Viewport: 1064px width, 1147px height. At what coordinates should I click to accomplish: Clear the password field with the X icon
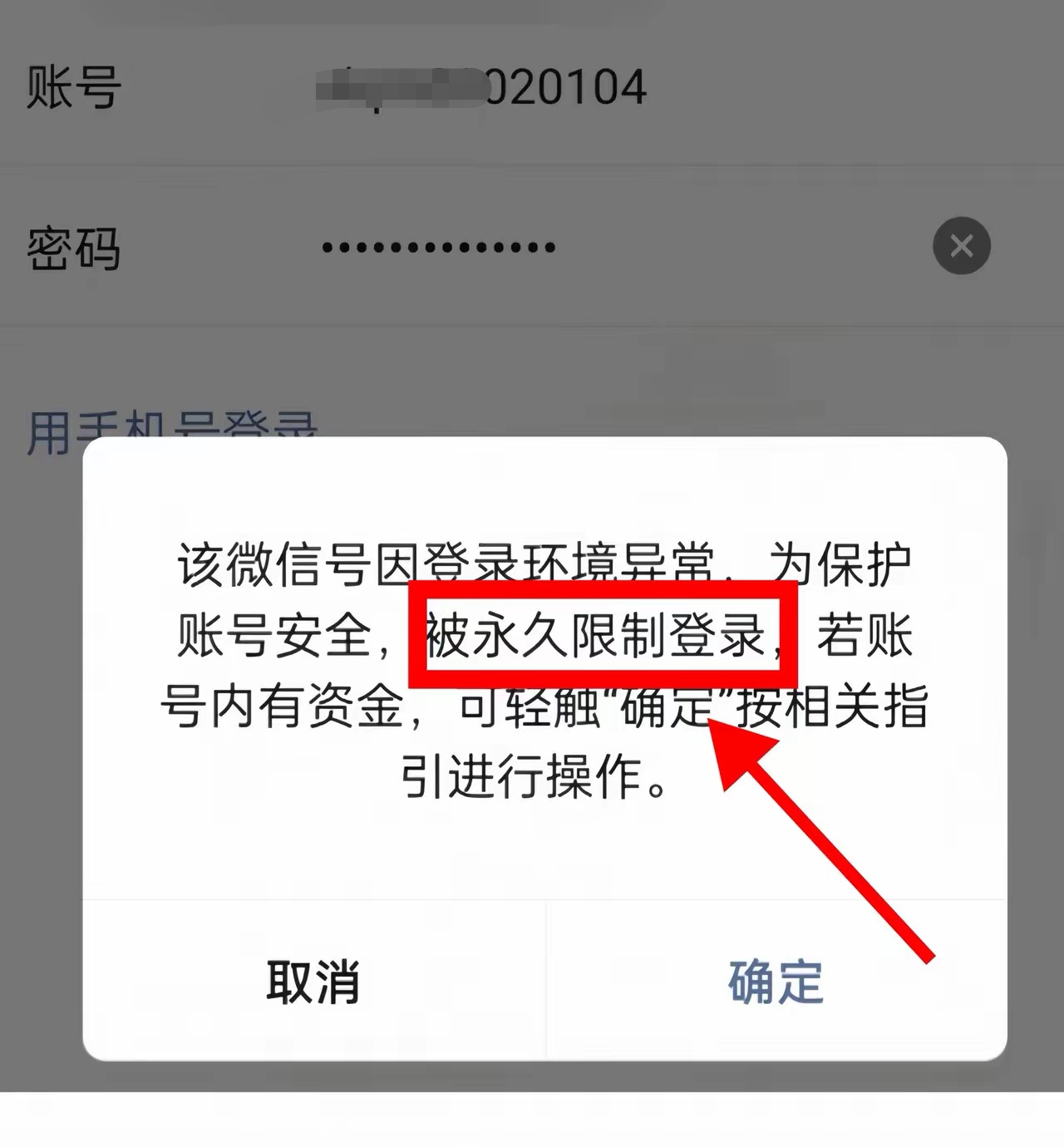coord(961,246)
